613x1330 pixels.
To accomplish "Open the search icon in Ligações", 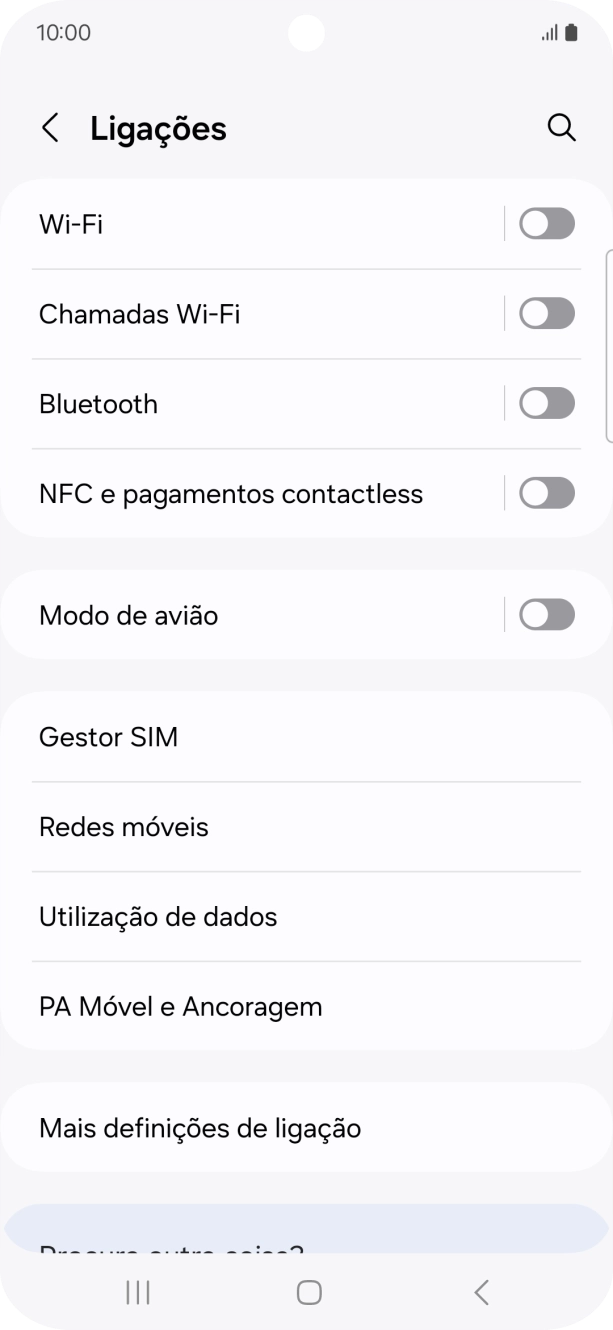I will point(562,128).
